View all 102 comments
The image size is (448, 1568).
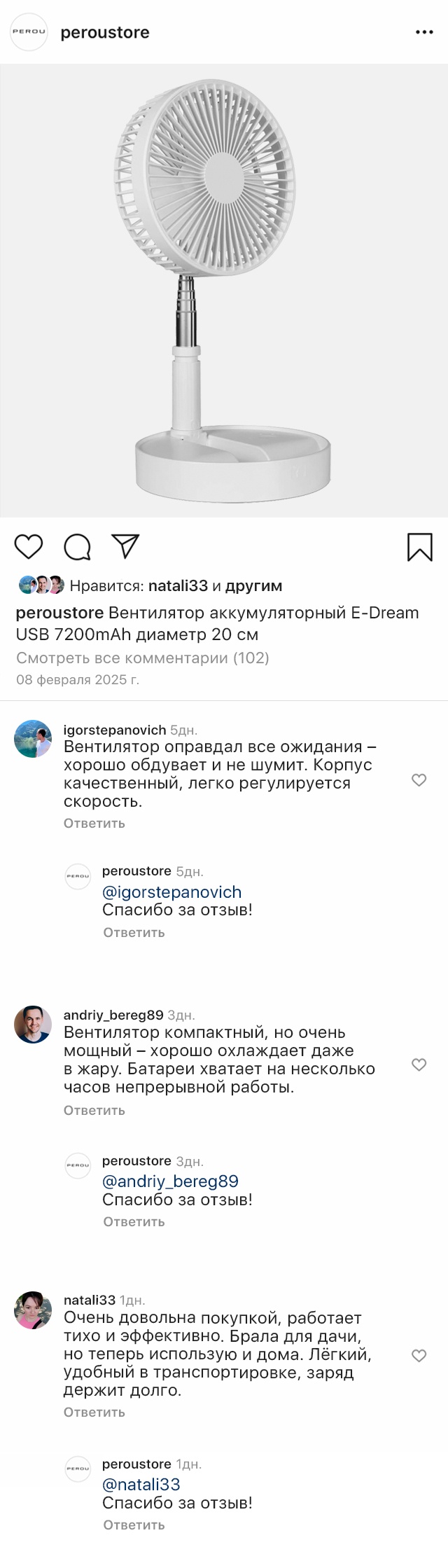point(142,658)
